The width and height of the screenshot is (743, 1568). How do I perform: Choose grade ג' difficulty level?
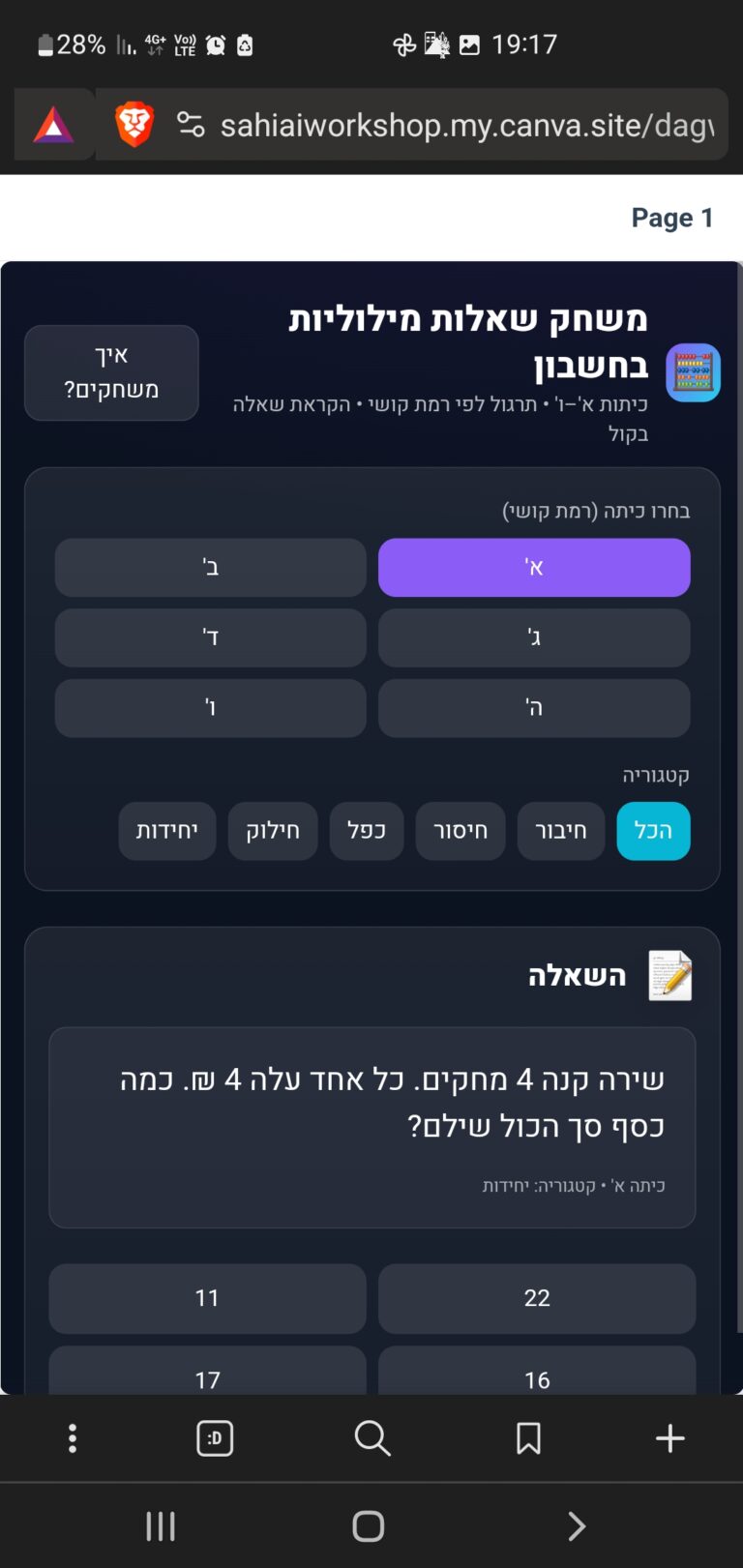tap(534, 637)
